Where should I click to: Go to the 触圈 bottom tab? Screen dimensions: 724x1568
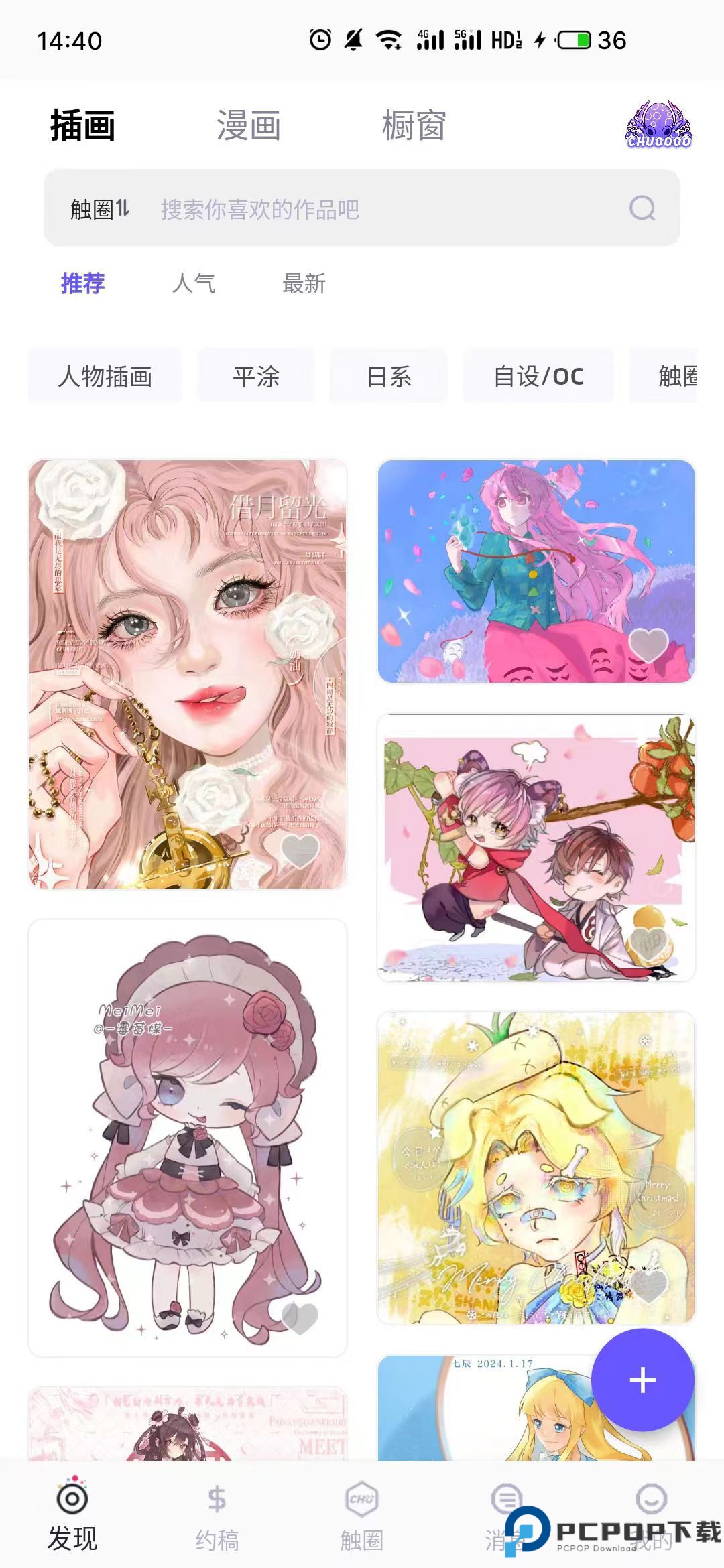[x=362, y=1518]
